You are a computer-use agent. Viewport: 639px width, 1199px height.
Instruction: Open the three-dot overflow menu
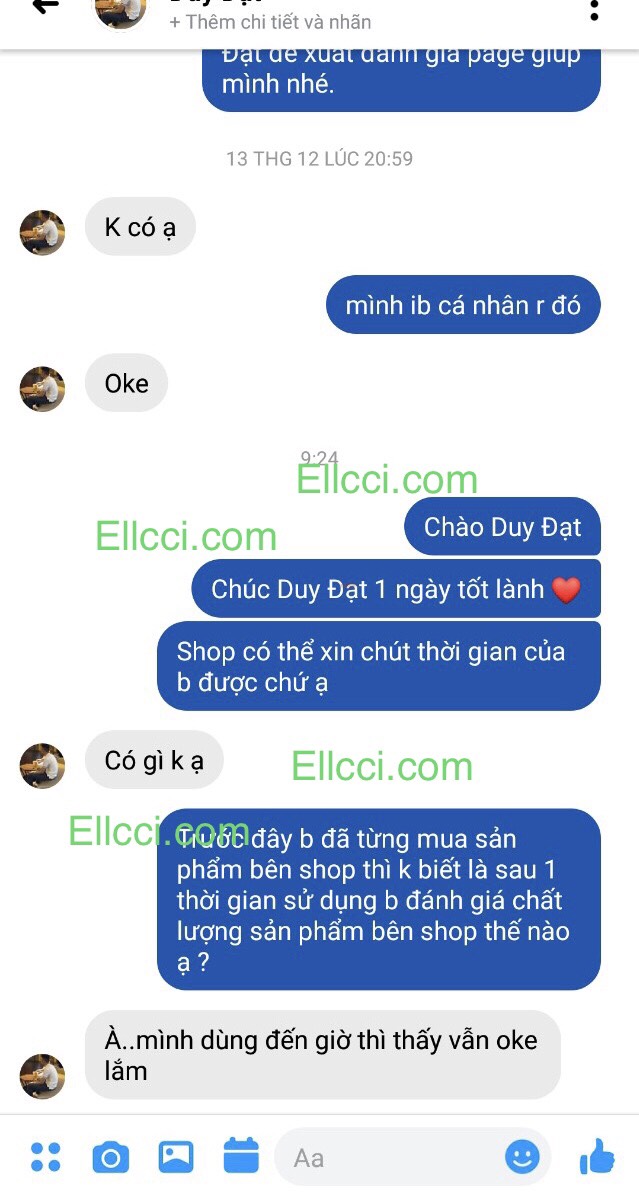click(x=594, y=11)
